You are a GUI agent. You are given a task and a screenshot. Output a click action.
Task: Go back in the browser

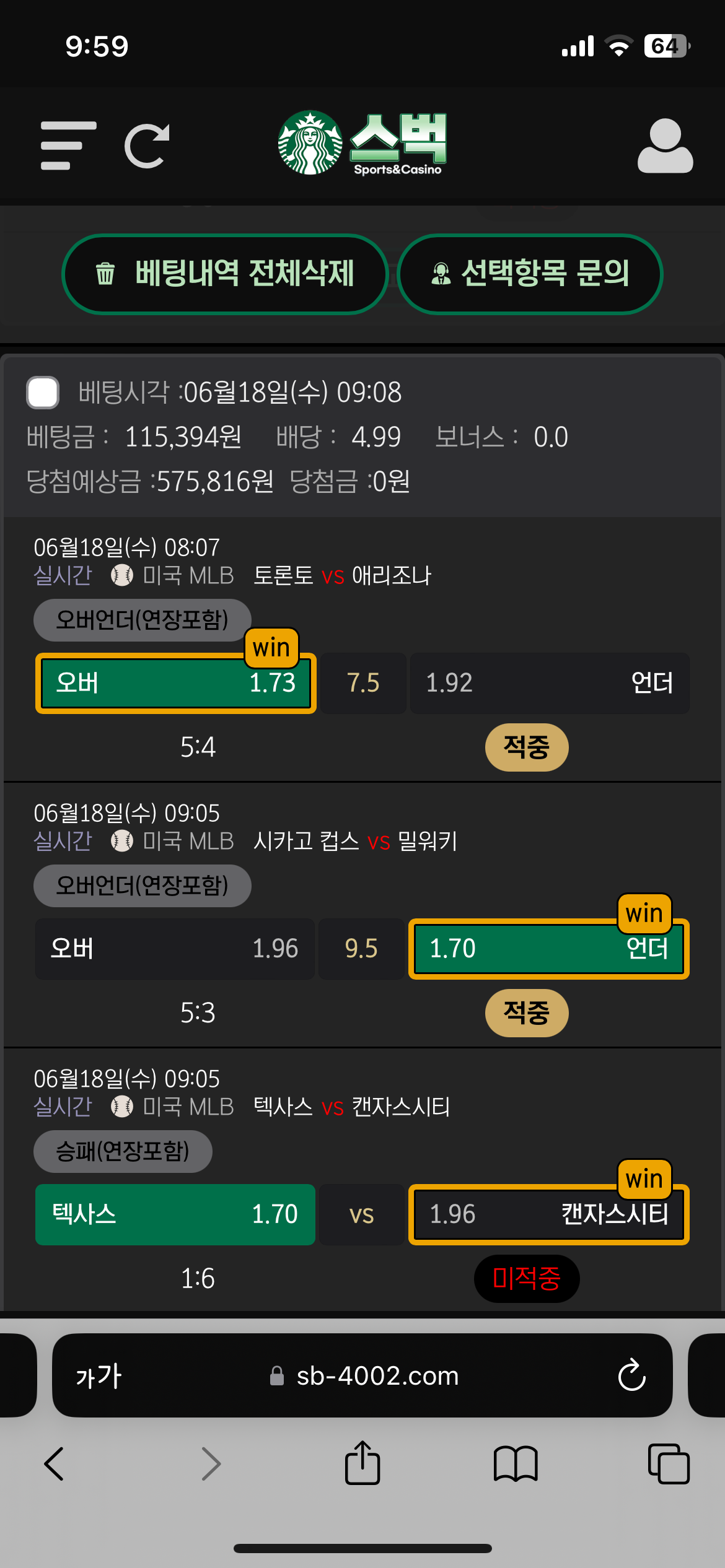(54, 1464)
